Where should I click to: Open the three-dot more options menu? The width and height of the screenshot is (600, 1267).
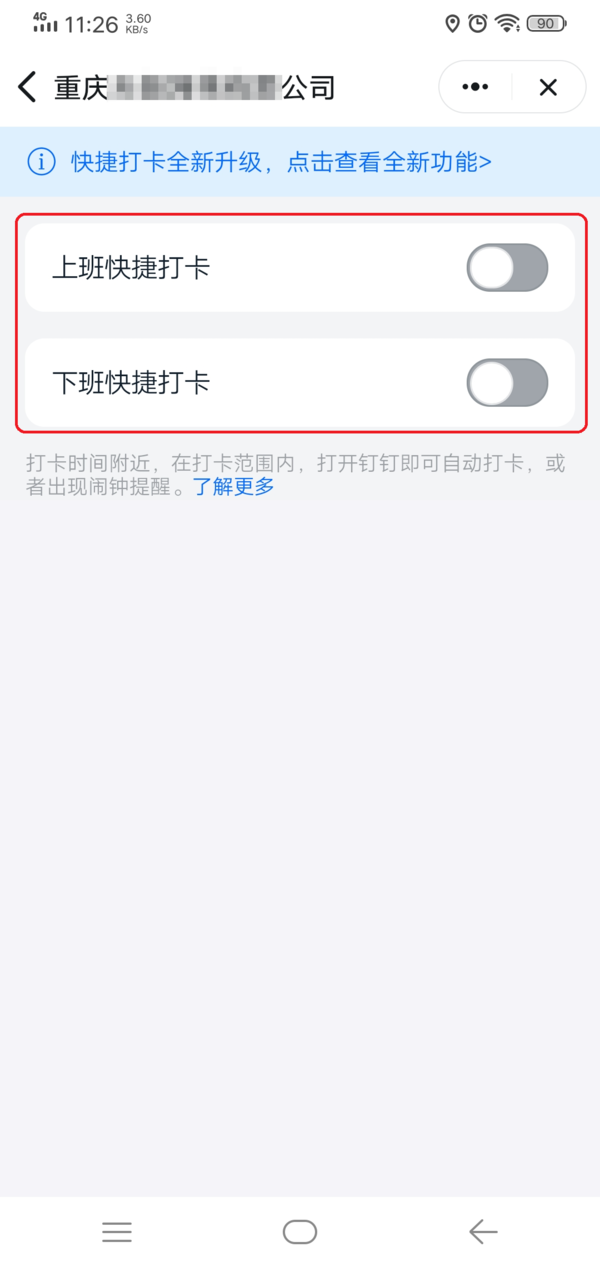click(475, 87)
